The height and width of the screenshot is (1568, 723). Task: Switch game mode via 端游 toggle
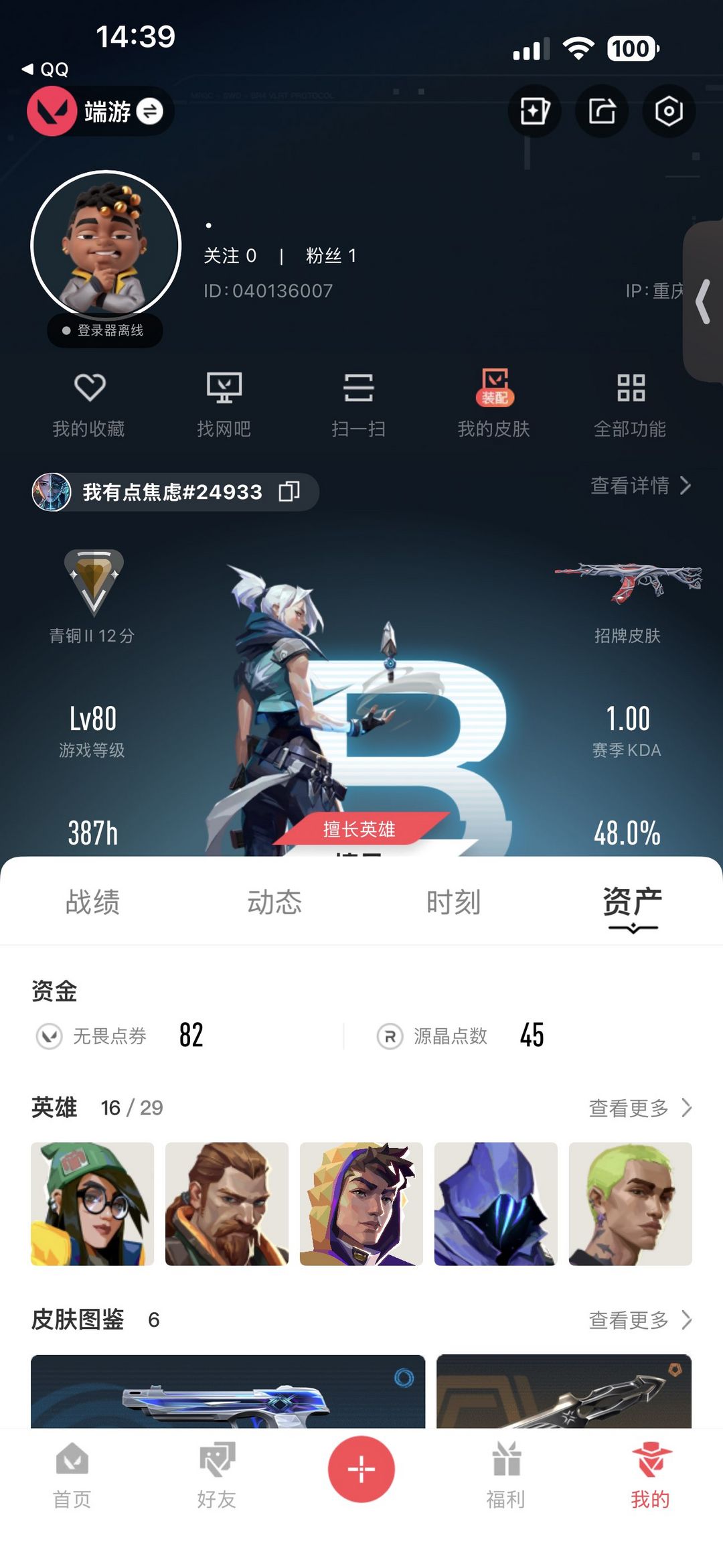tap(100, 111)
